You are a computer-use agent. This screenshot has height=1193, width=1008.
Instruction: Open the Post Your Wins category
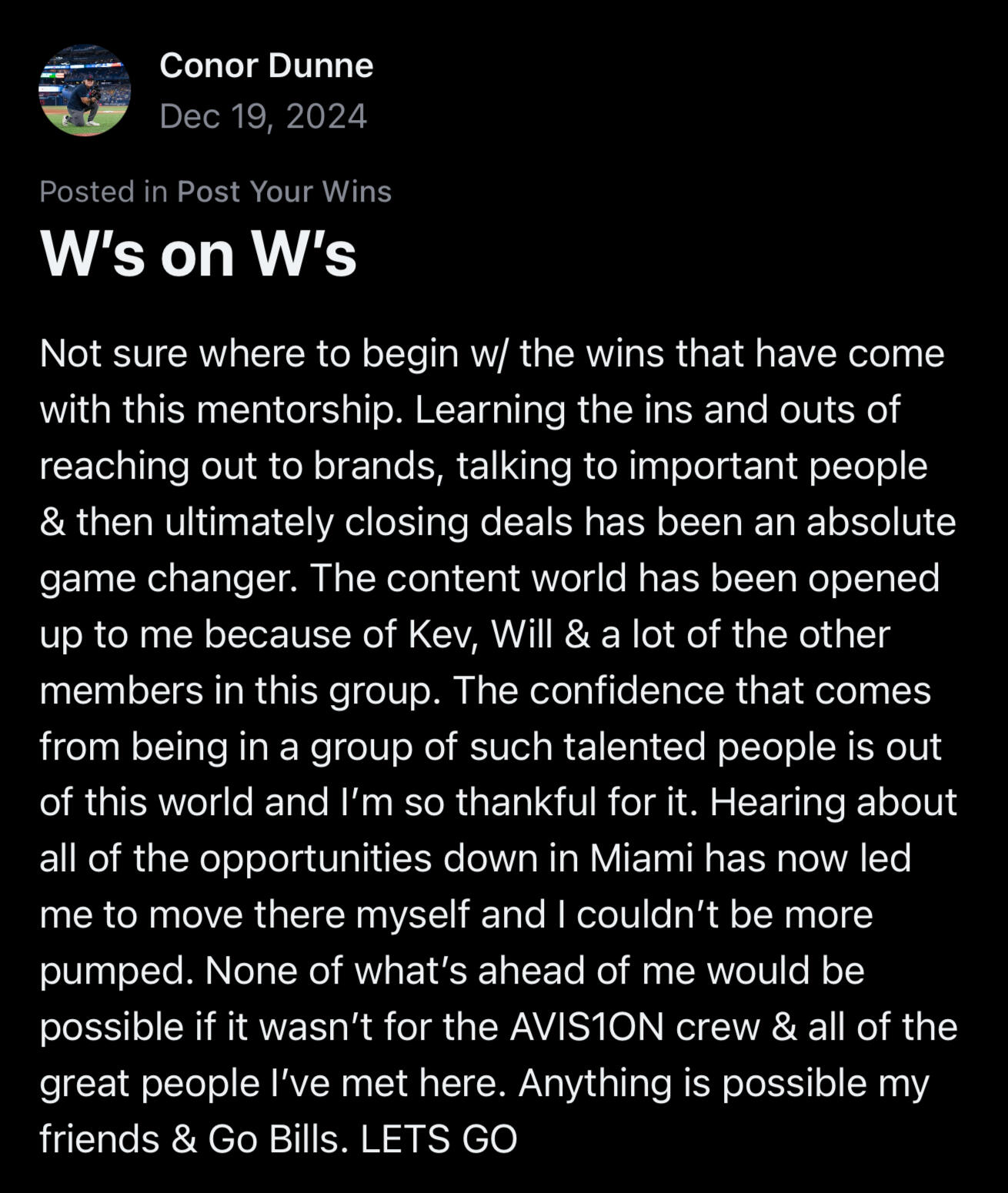[x=284, y=192]
